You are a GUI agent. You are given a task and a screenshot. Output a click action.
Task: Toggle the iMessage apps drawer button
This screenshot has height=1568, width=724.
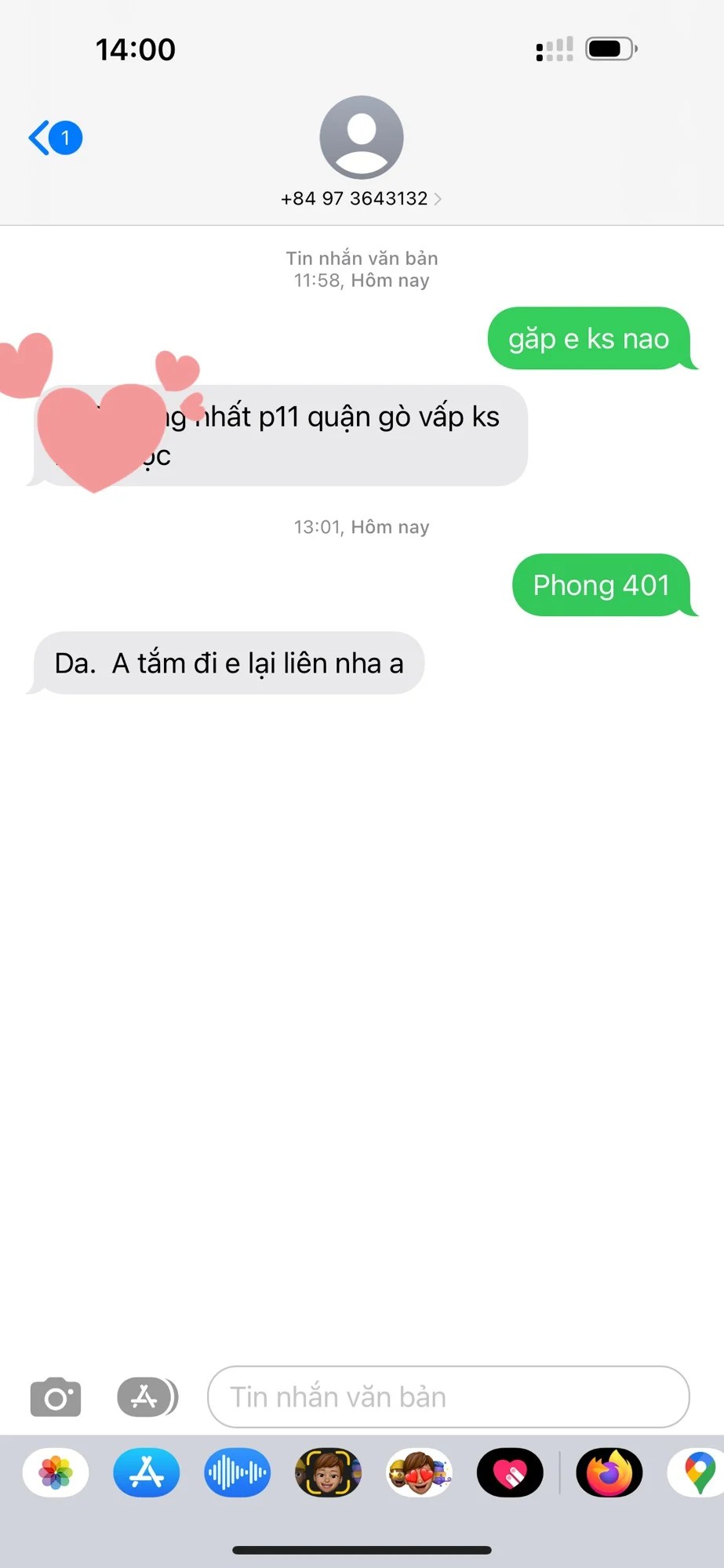pos(147,1397)
